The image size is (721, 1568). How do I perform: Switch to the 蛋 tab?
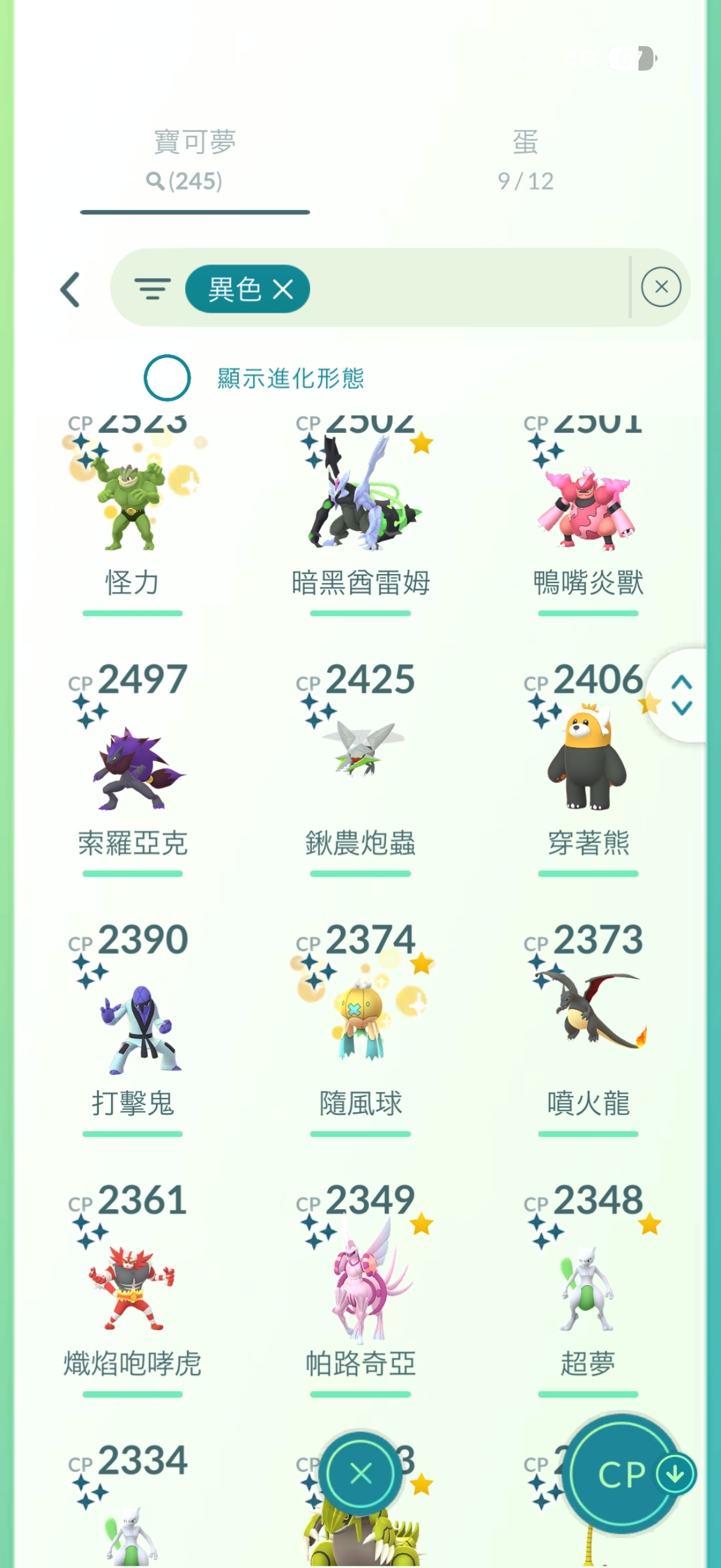(x=524, y=161)
